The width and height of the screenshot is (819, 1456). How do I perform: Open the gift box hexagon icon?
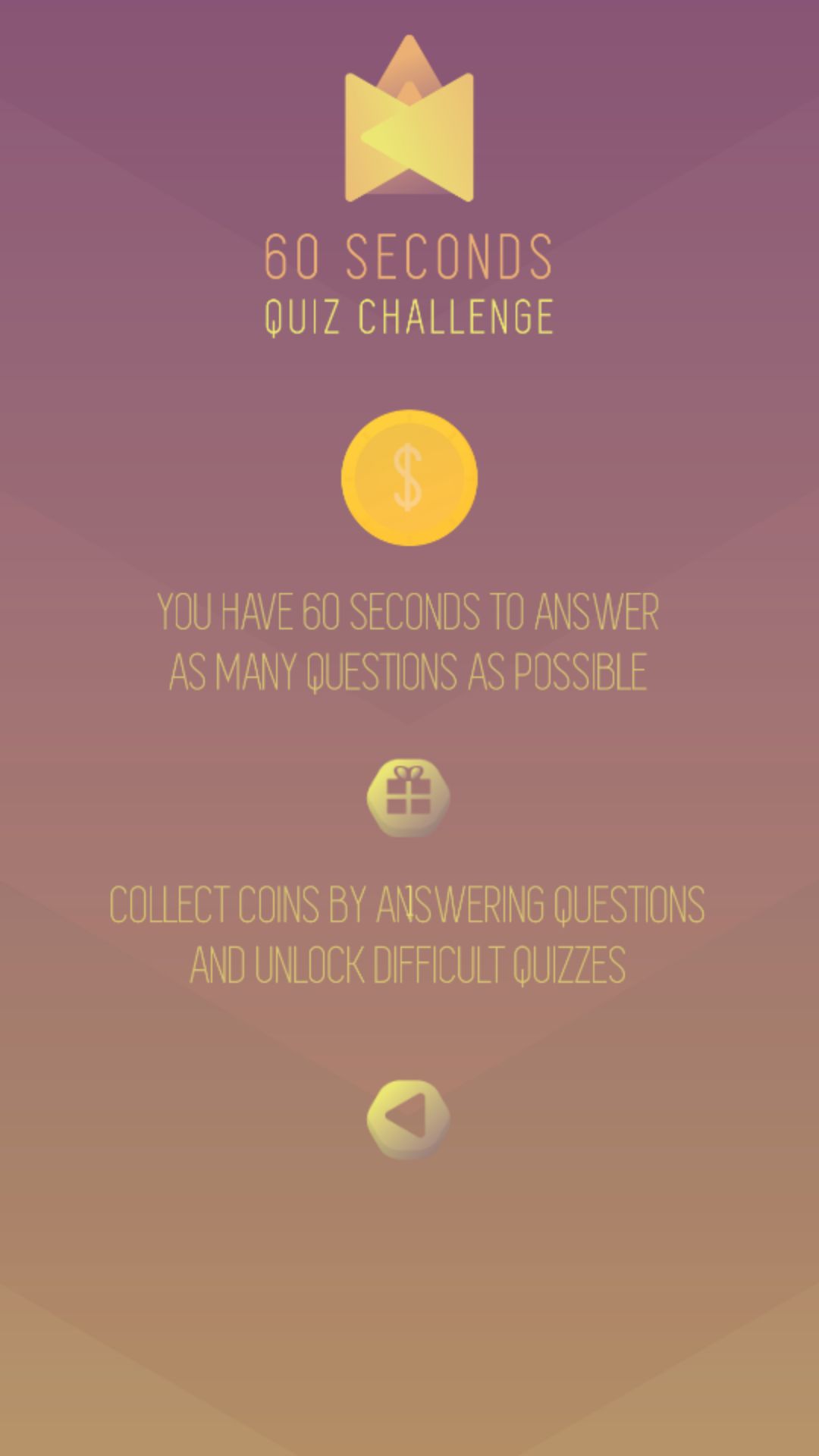409,799
